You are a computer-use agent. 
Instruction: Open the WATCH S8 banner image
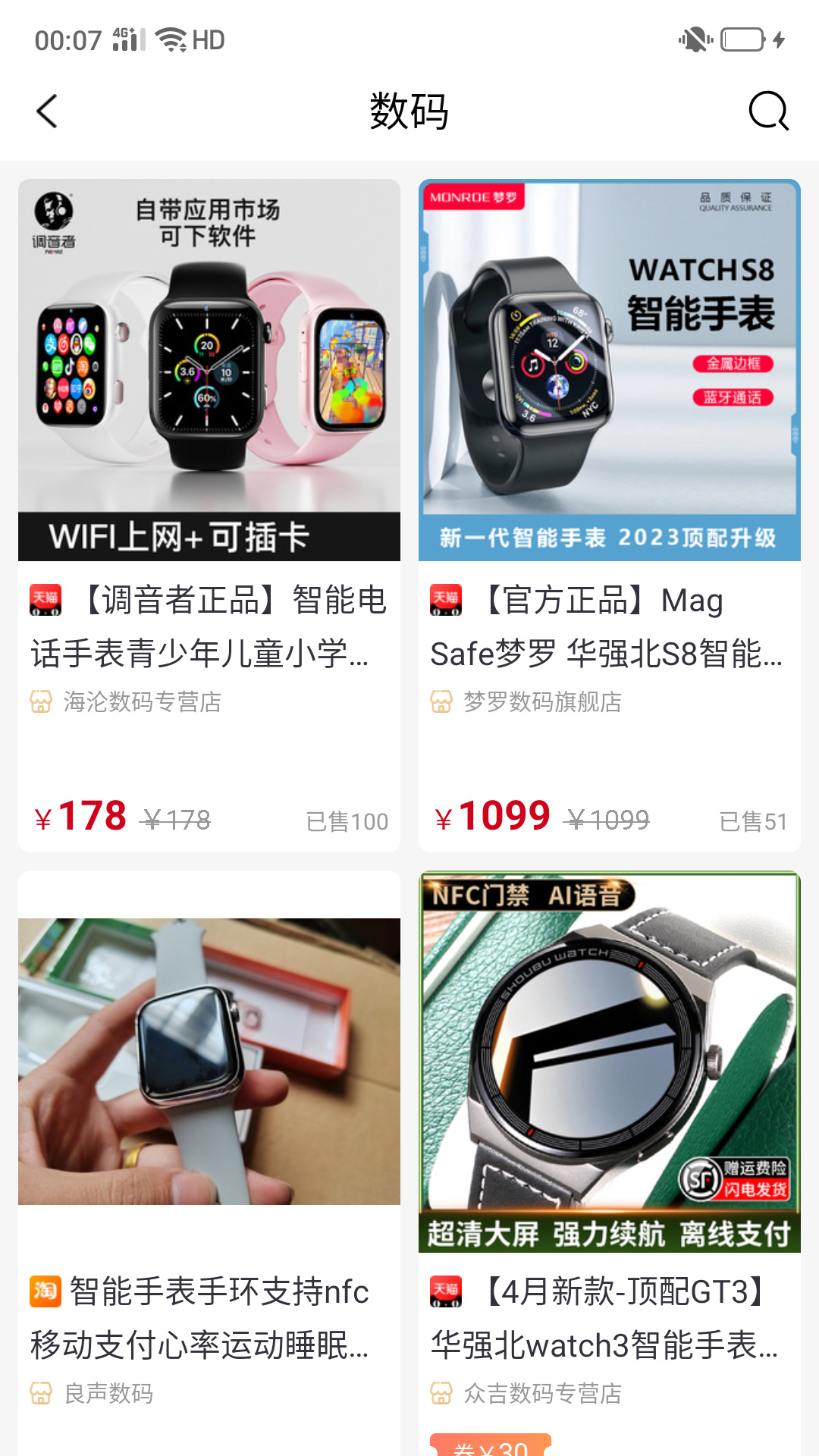coord(607,372)
